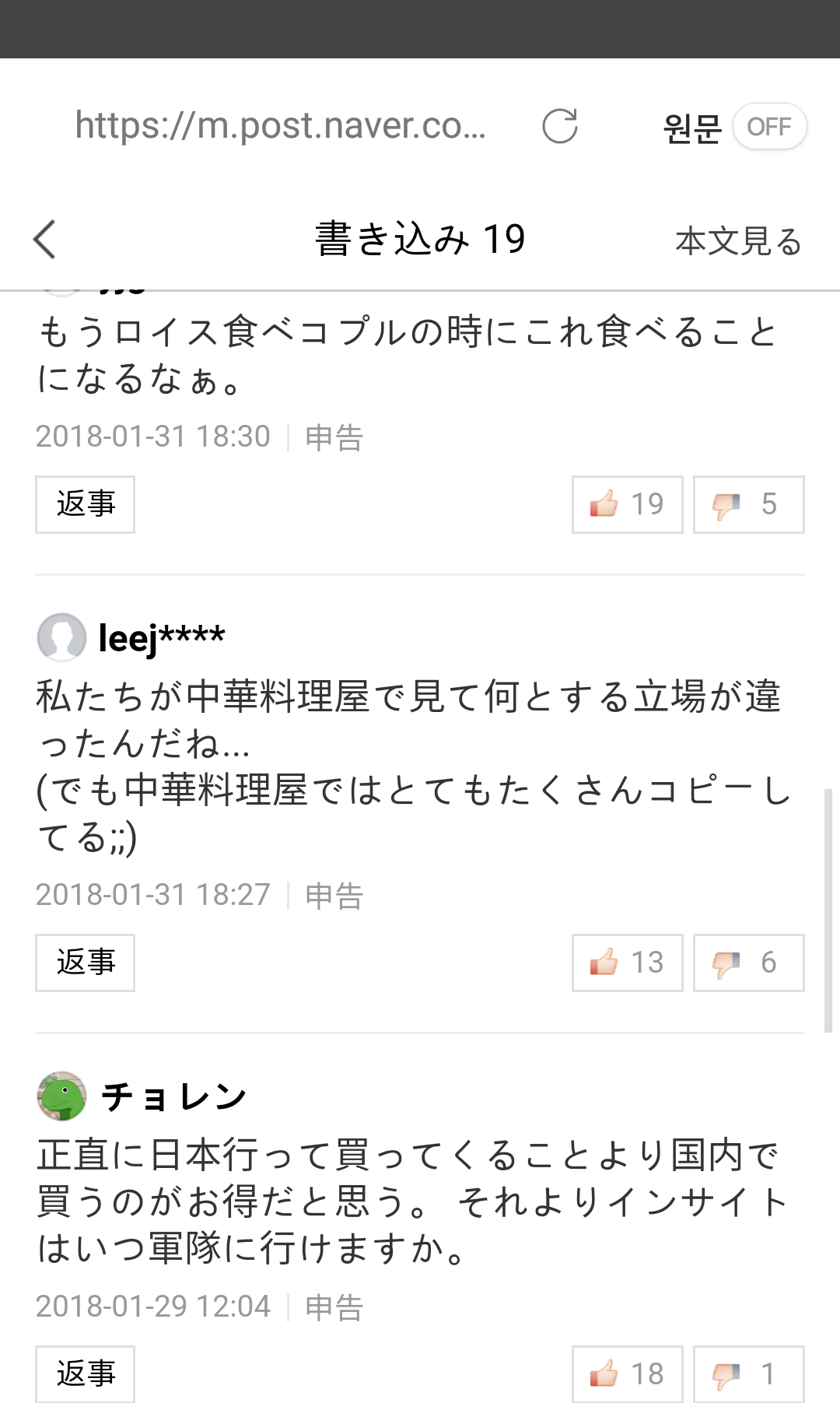This screenshot has height=1403, width=840.
Task: Toggle the 원문 original text switch
Action: tap(768, 126)
